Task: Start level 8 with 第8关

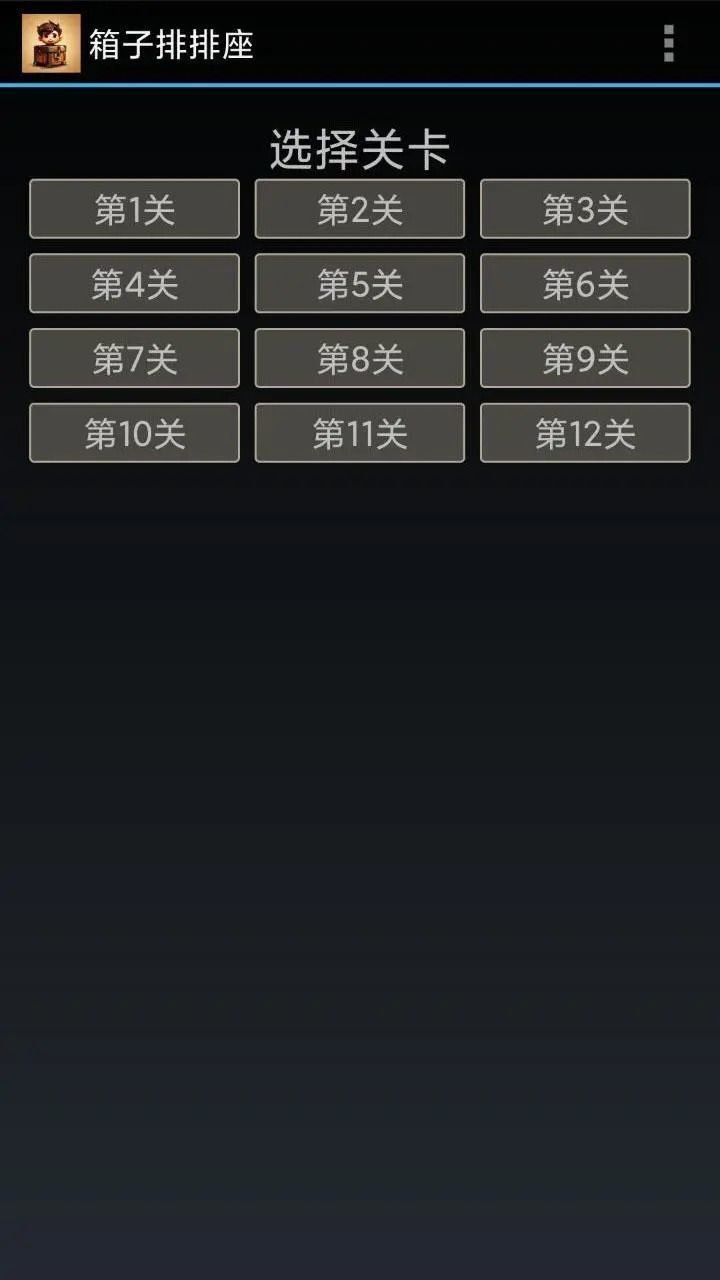Action: click(359, 357)
